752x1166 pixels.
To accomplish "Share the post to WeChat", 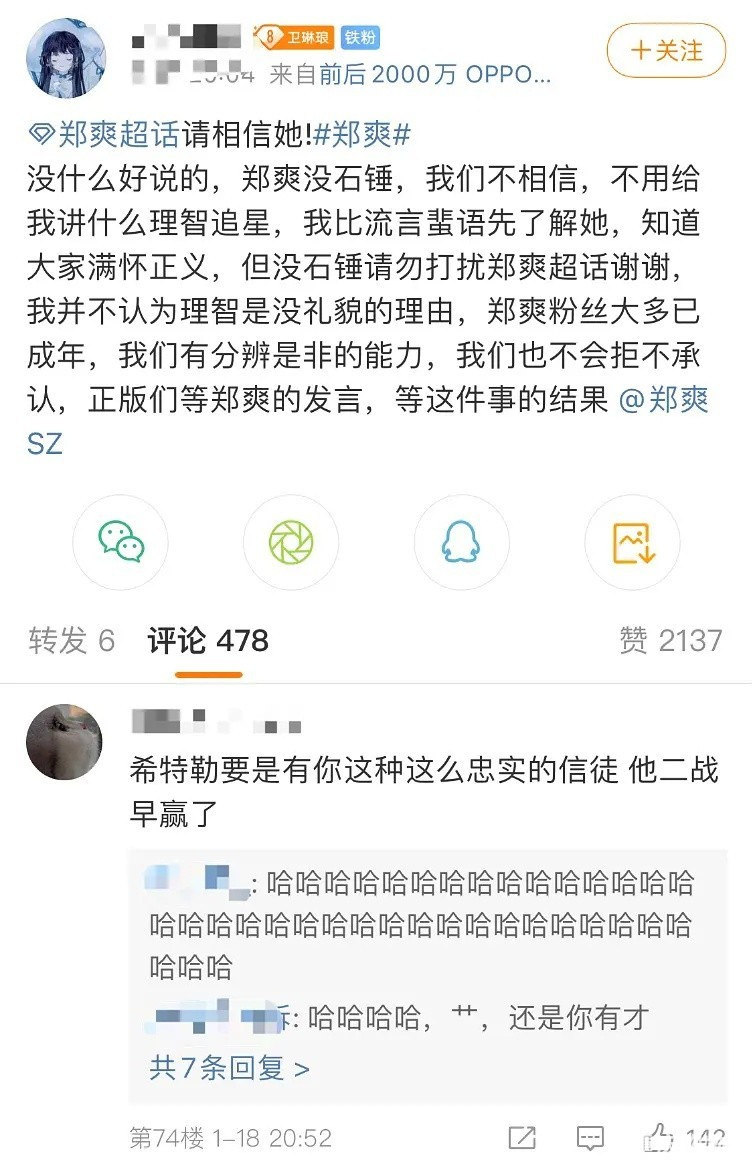I will pyautogui.click(x=121, y=542).
